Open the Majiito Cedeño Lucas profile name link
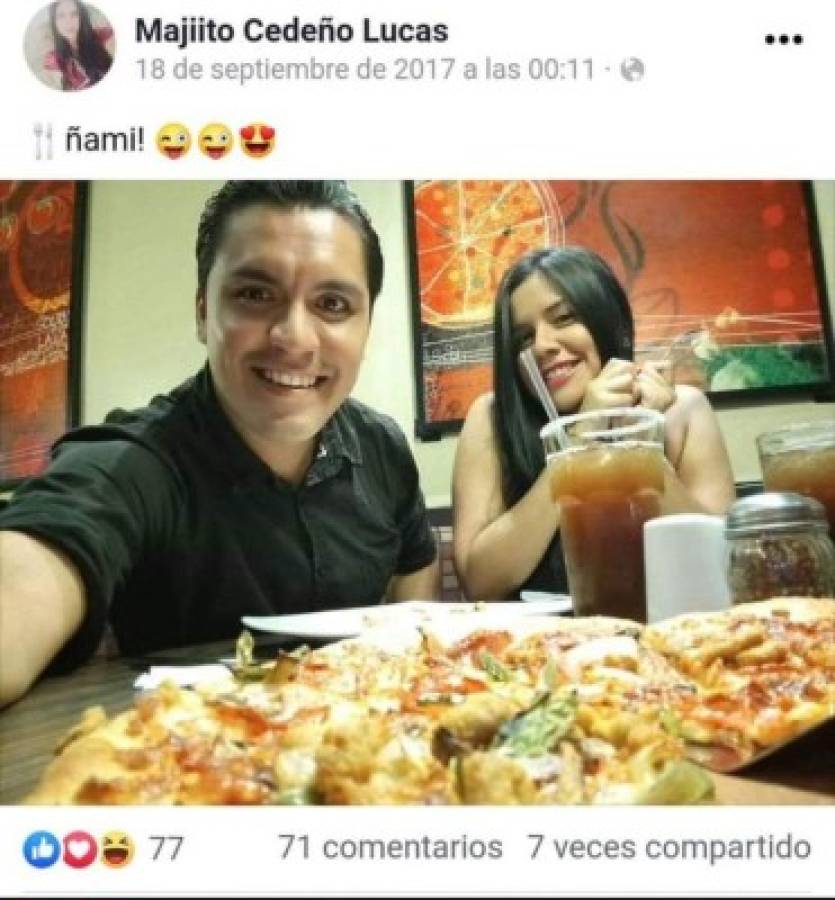 291,31
